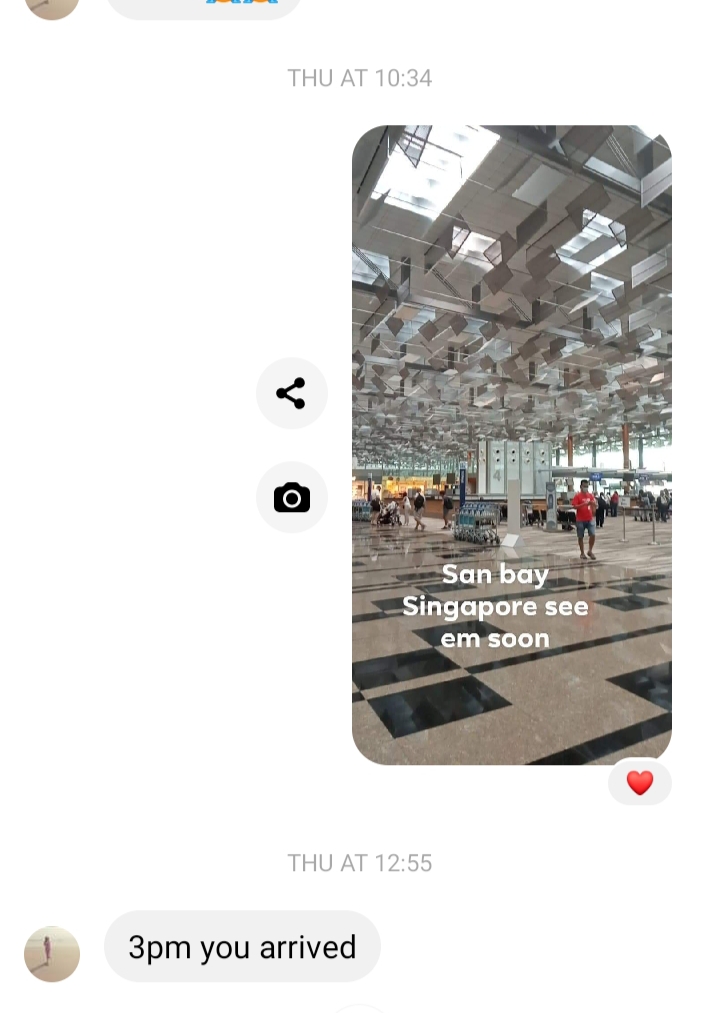Open profile photo beside "3pm you arrived"

pos(52,952)
